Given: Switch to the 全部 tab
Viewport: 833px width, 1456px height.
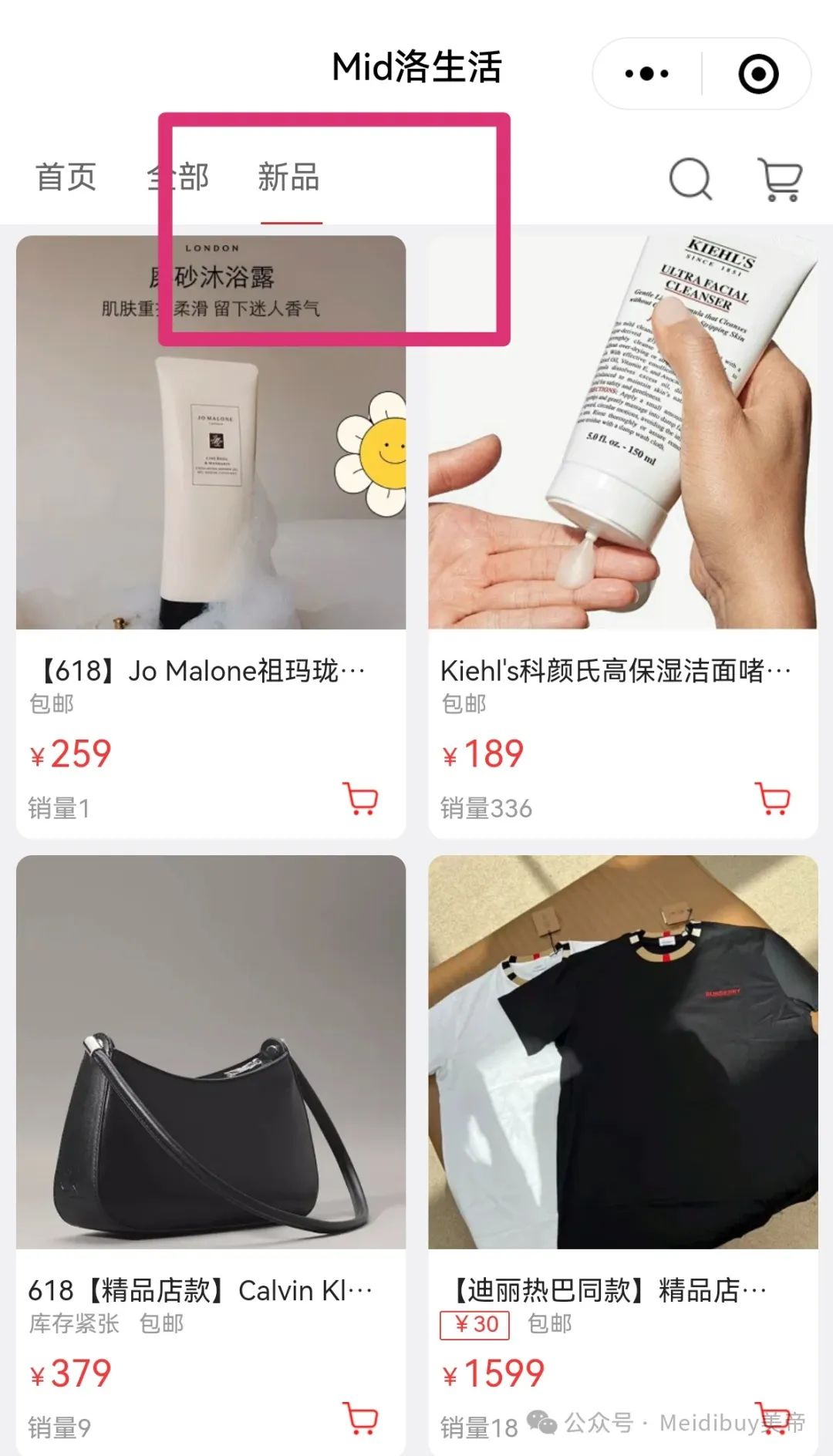Looking at the screenshot, I should pos(177,177).
